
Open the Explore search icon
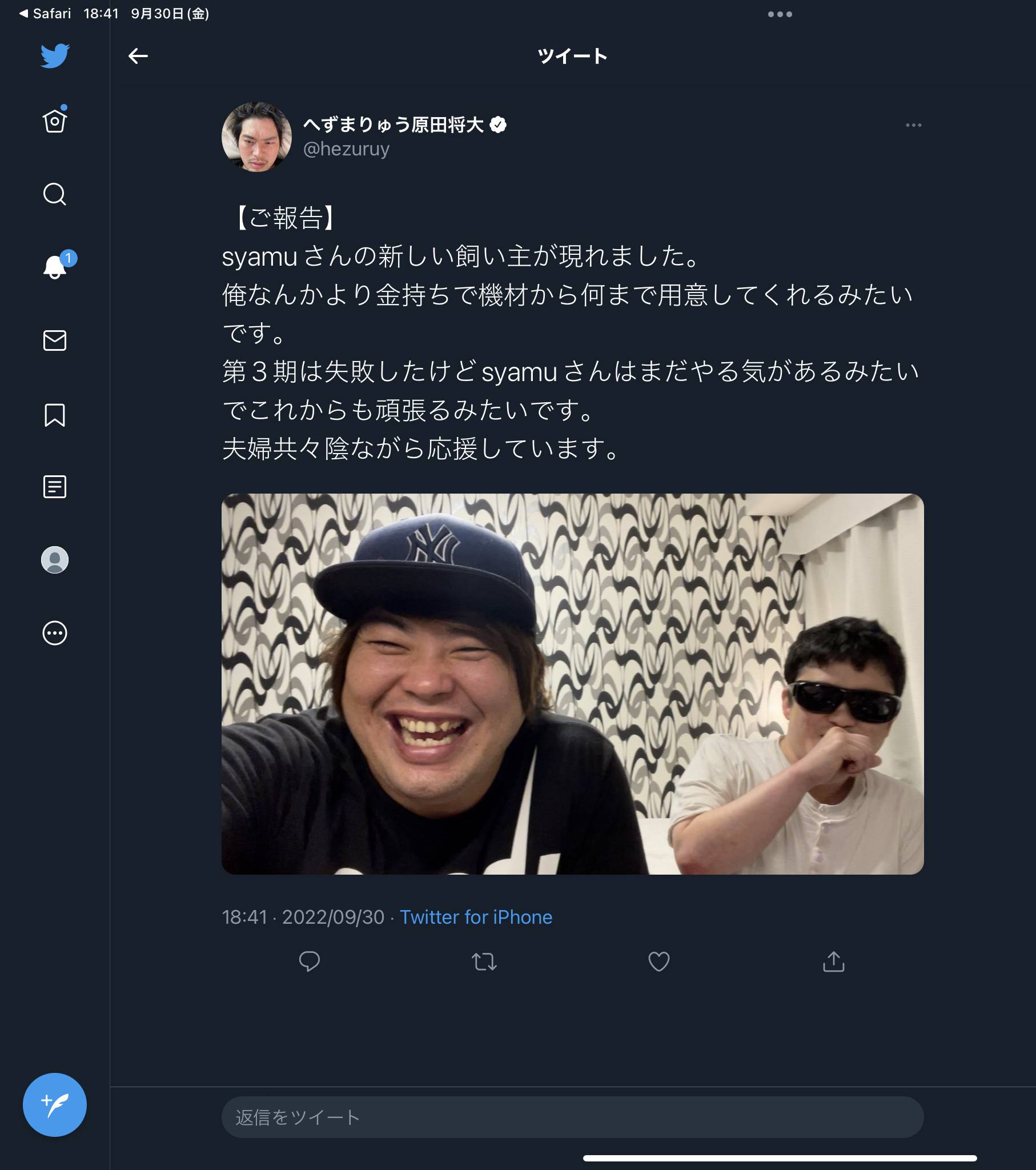tap(55, 195)
